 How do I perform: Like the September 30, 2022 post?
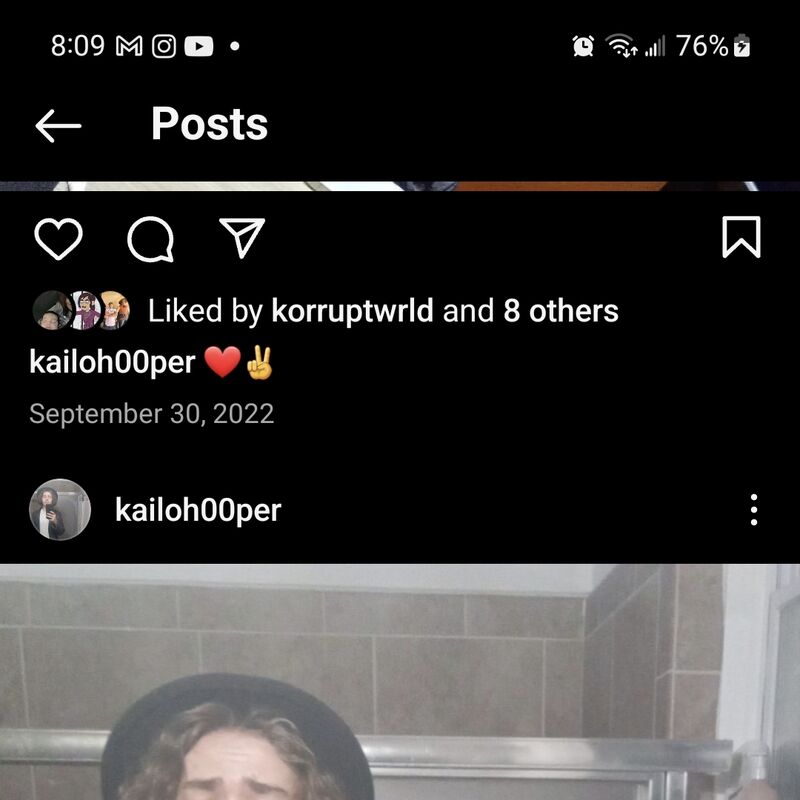pos(58,238)
